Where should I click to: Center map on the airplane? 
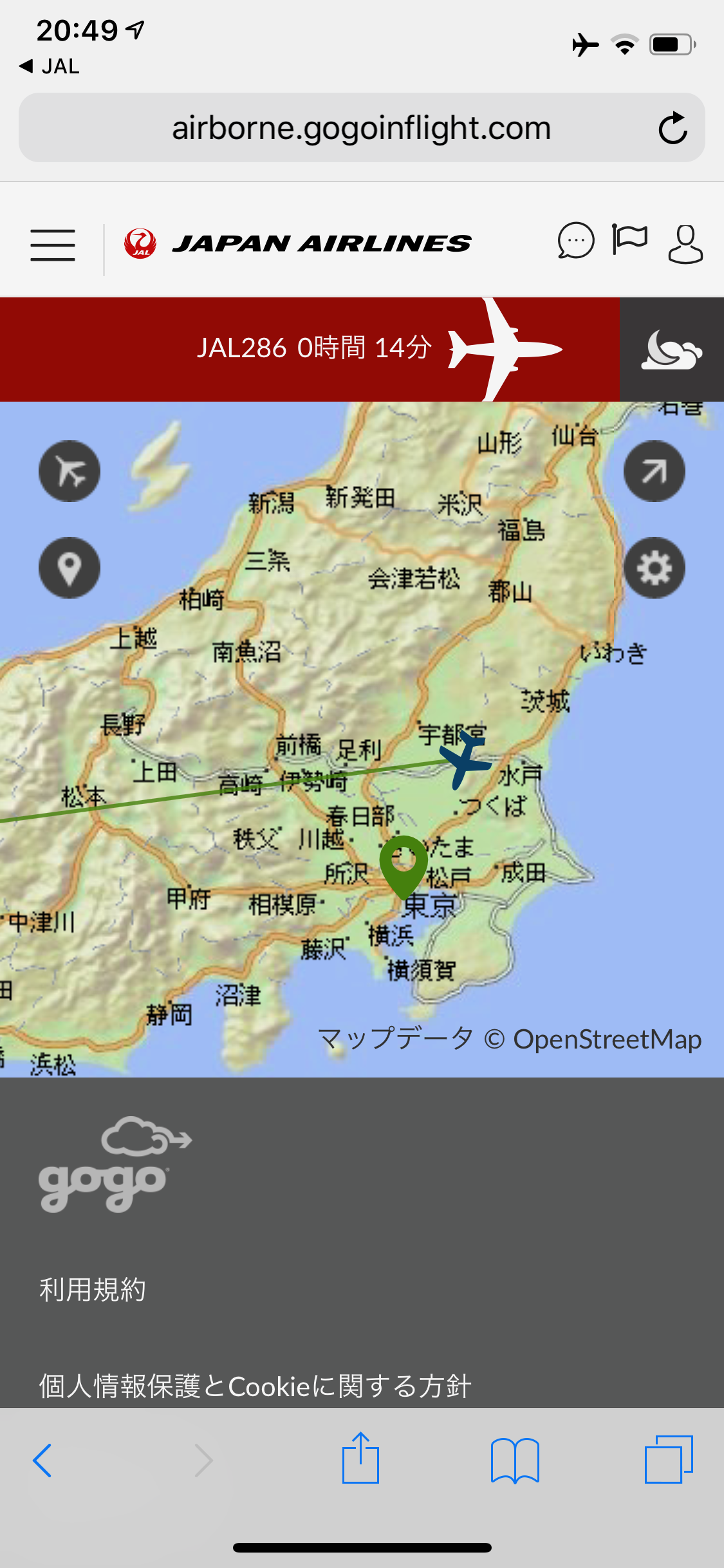[70, 471]
